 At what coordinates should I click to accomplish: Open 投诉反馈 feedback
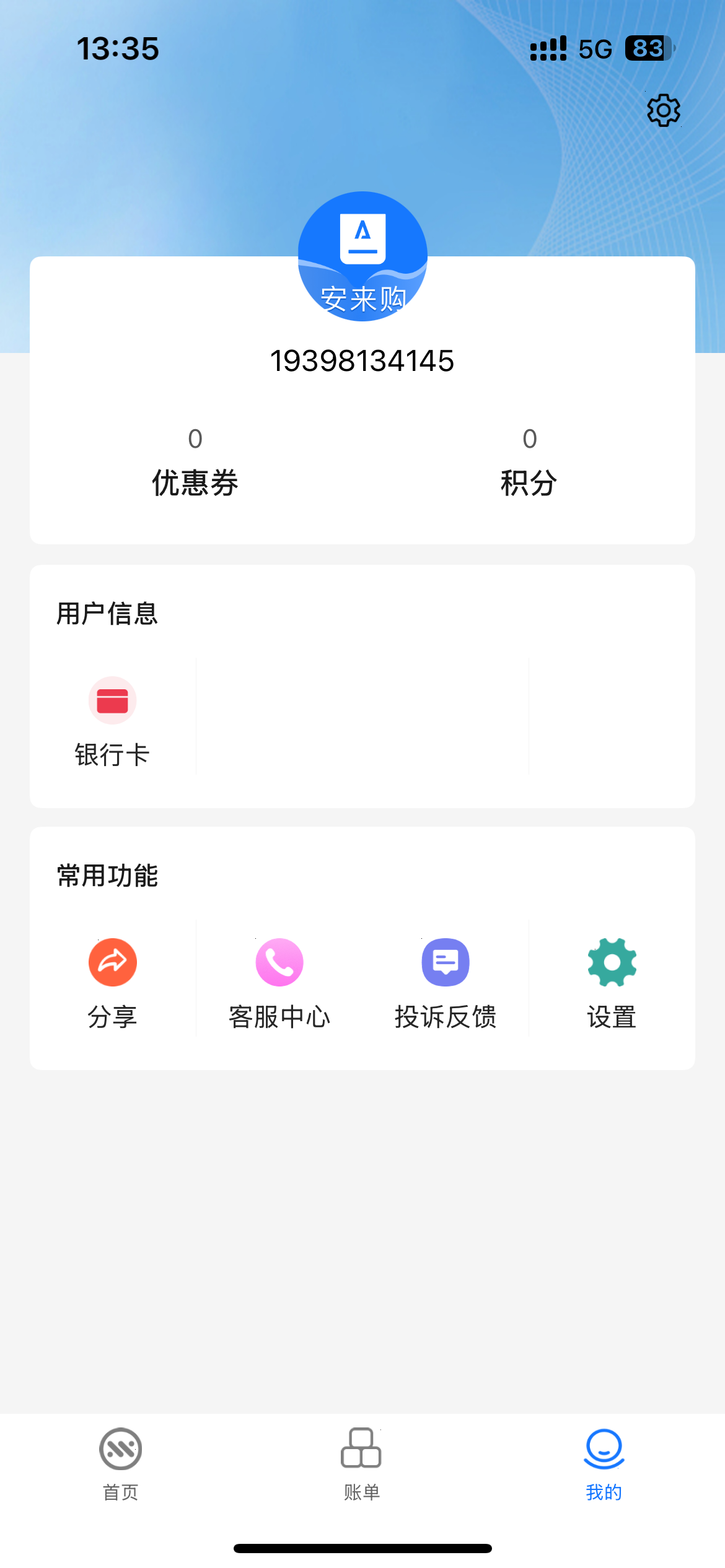point(446,984)
